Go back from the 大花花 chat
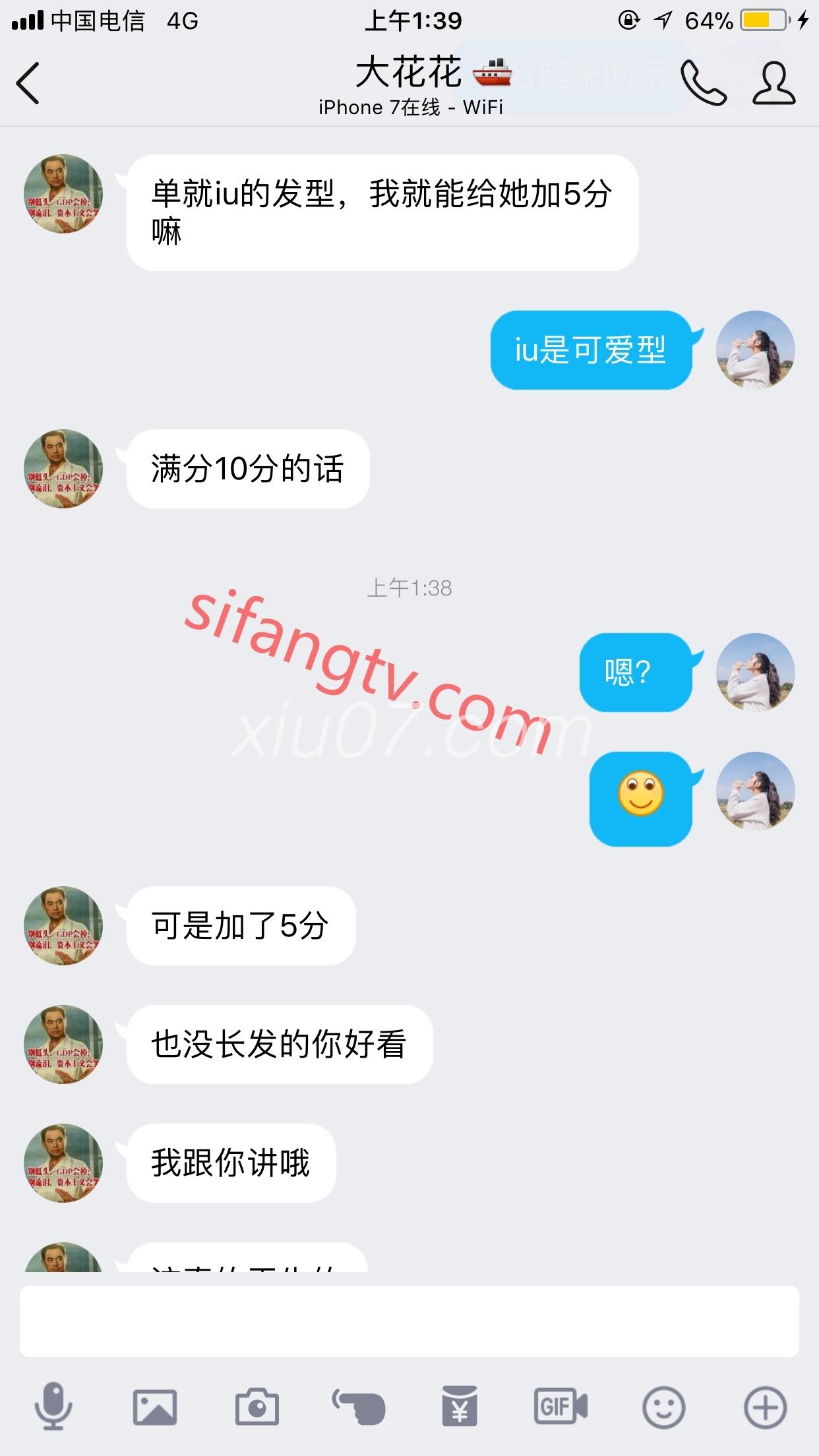The height and width of the screenshot is (1456, 819). pos(29,83)
